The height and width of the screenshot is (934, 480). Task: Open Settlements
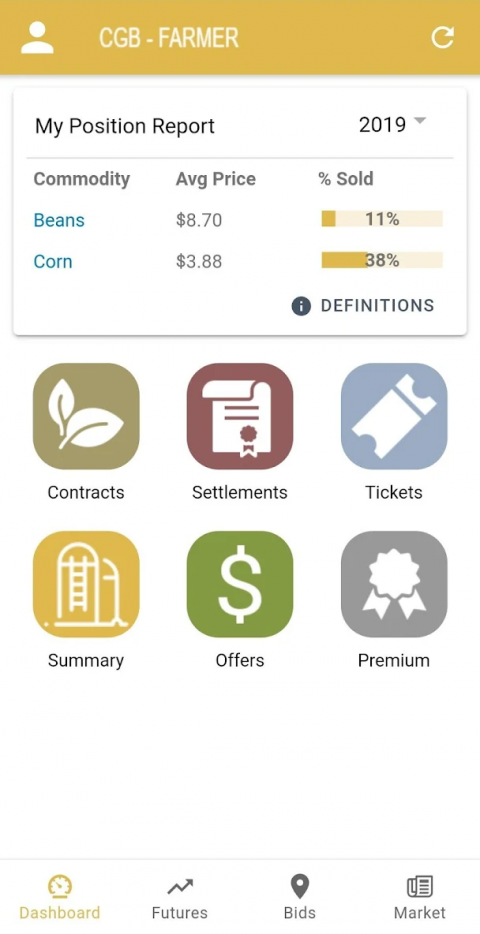click(x=239, y=433)
